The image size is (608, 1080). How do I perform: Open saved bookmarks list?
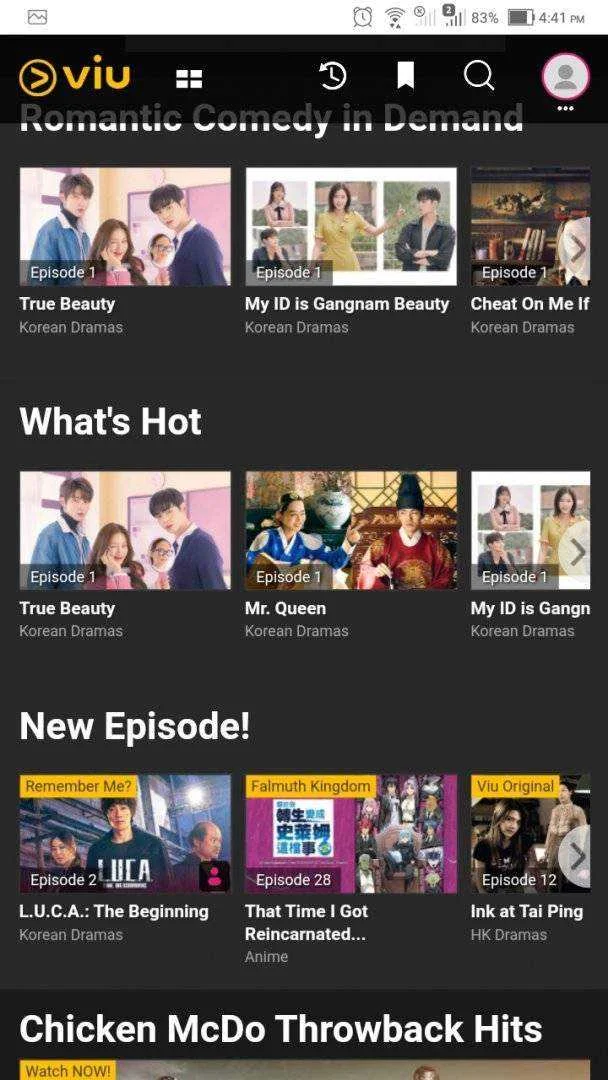406,76
